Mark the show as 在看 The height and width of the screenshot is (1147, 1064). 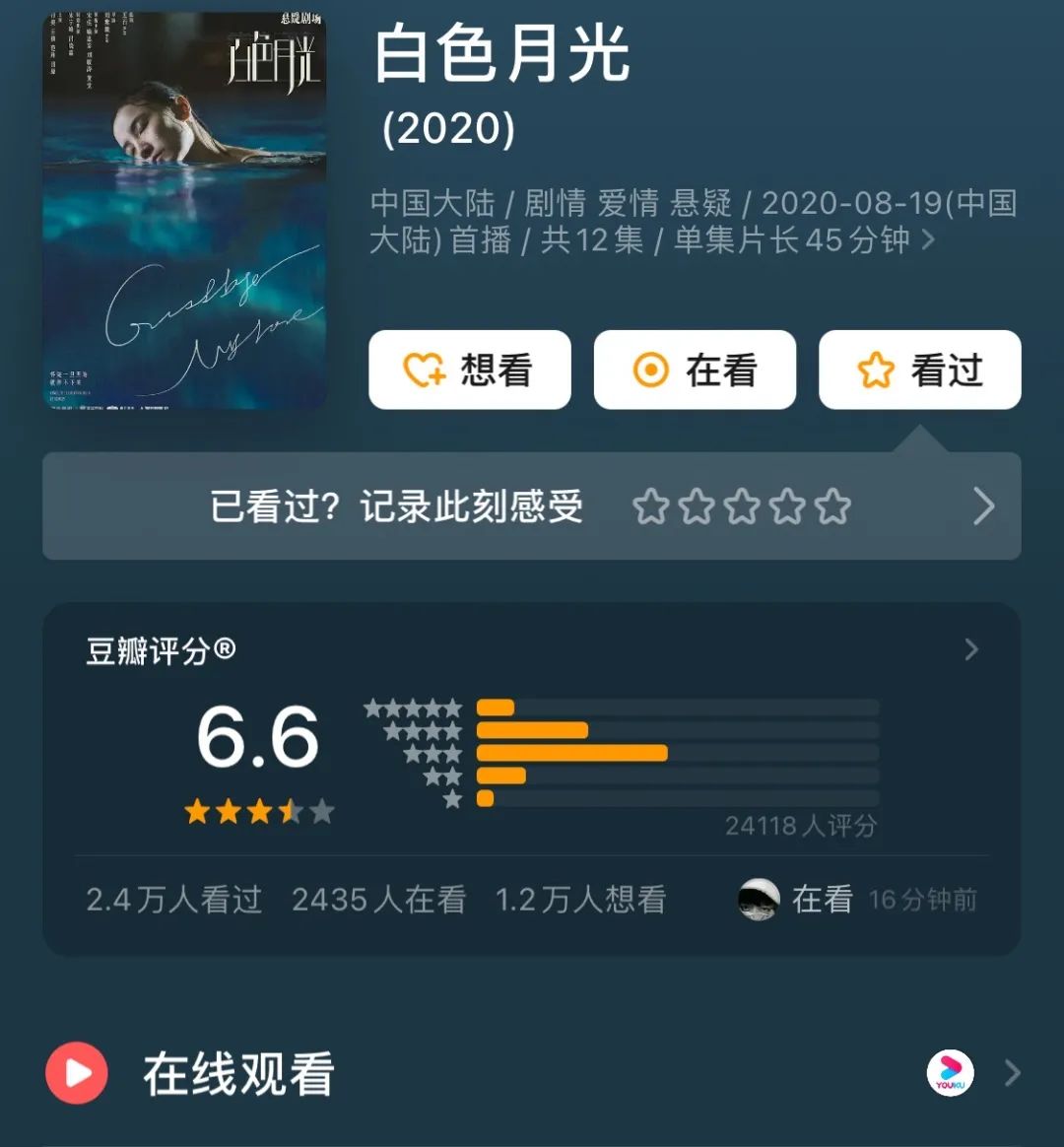point(695,371)
